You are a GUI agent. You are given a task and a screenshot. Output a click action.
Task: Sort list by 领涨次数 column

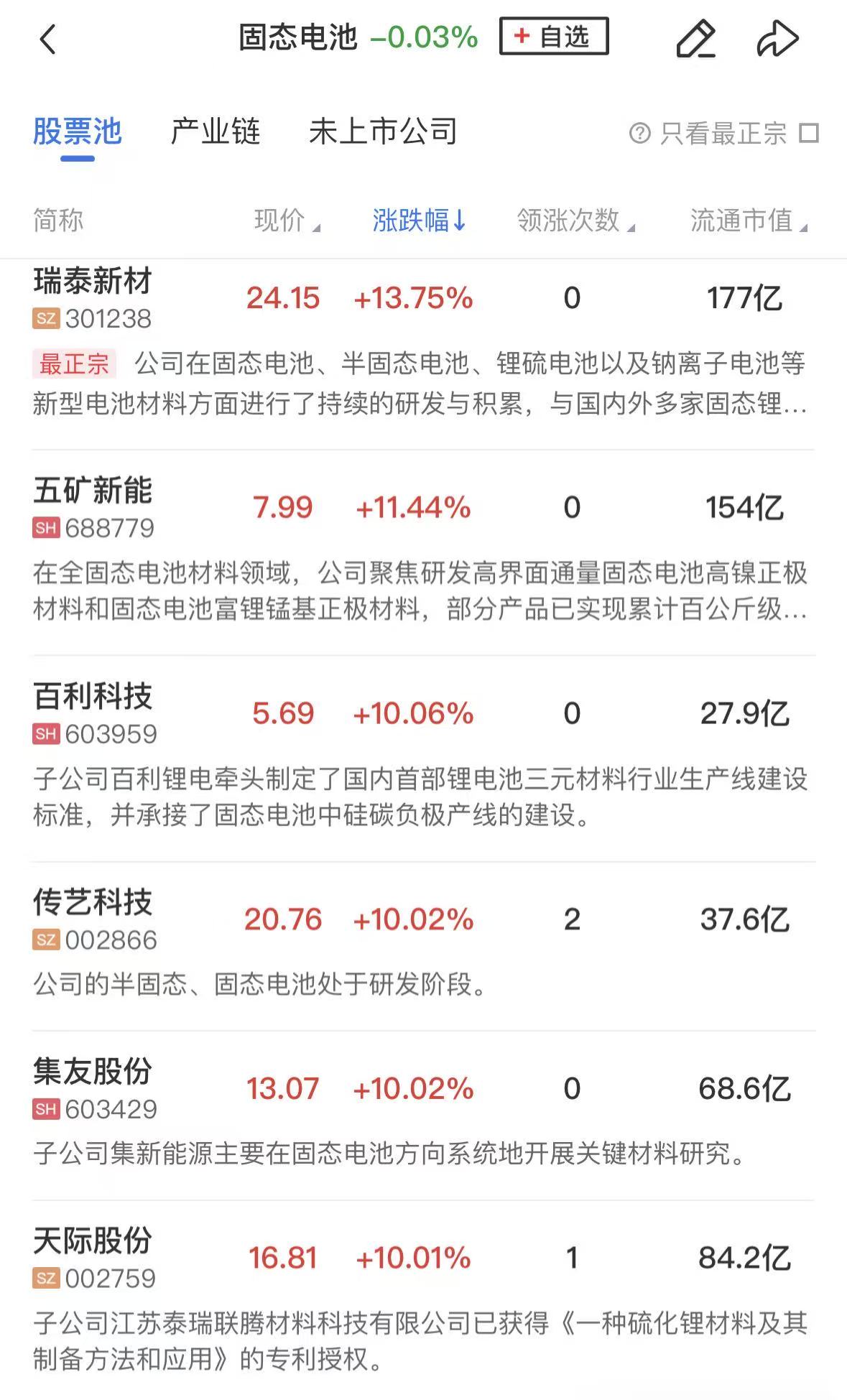575,221
